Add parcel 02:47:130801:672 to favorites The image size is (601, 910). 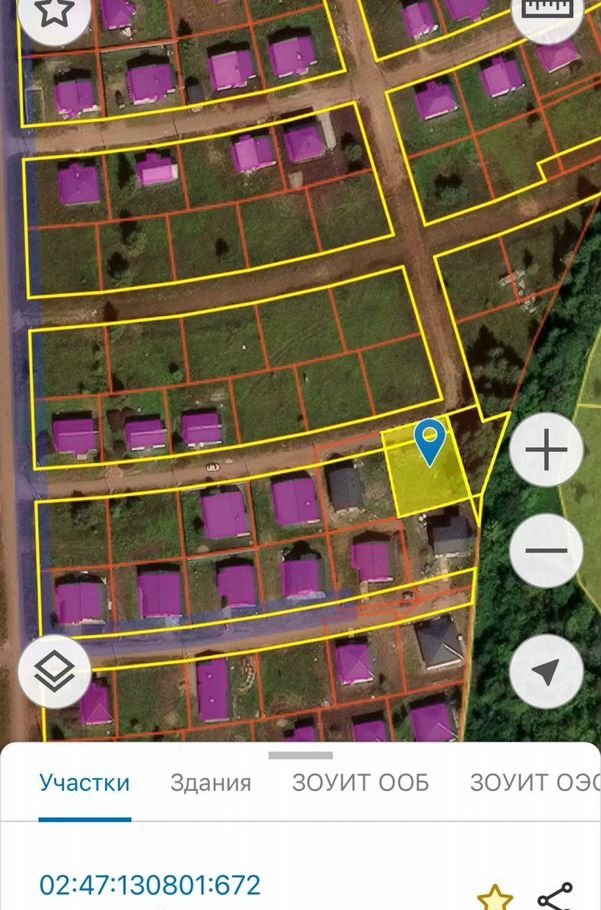pyautogui.click(x=495, y=896)
